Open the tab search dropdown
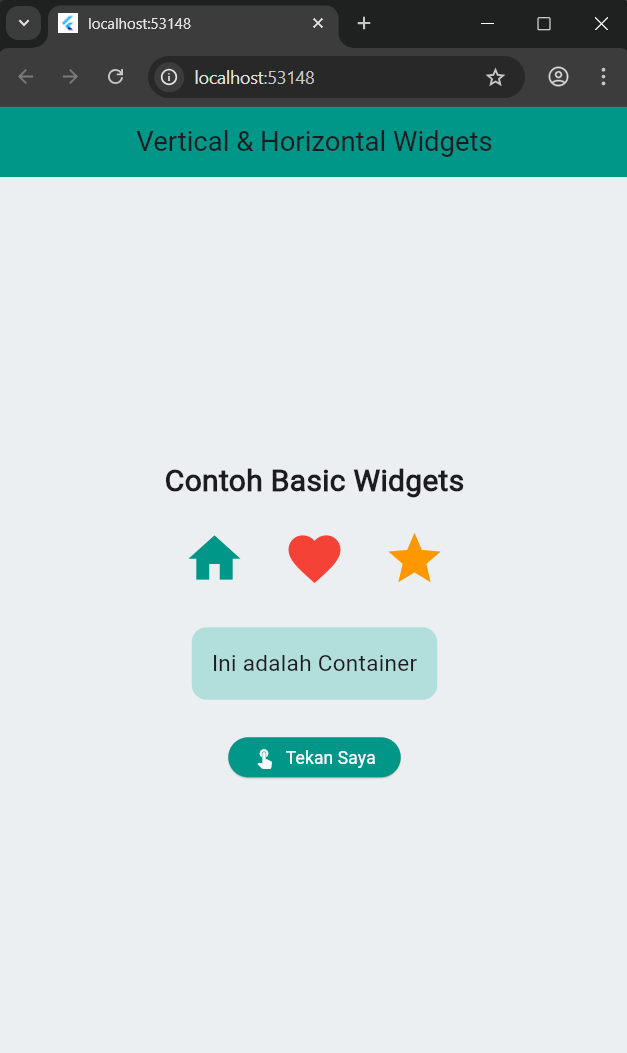 tap(23, 23)
